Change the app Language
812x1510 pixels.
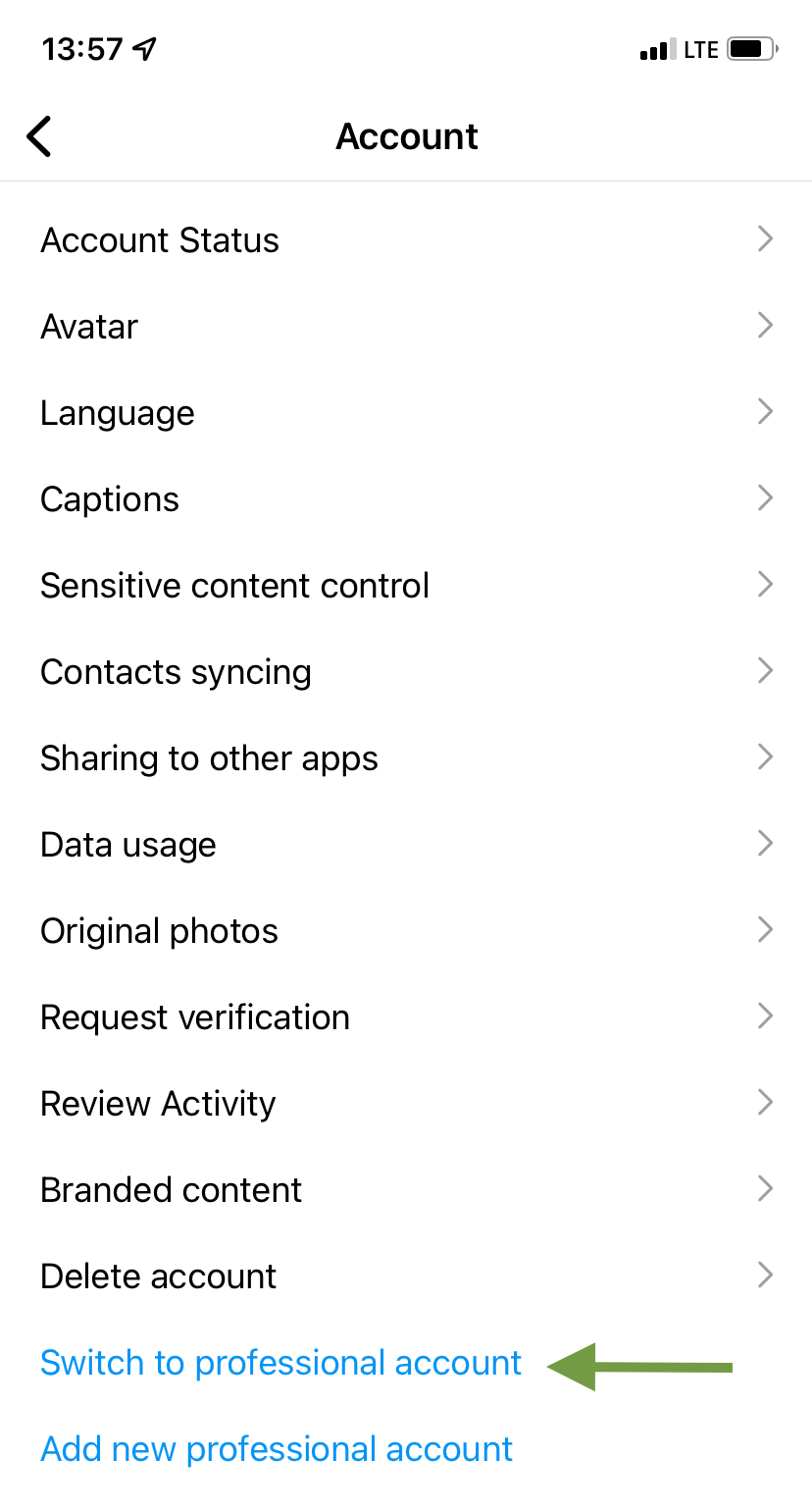(118, 413)
